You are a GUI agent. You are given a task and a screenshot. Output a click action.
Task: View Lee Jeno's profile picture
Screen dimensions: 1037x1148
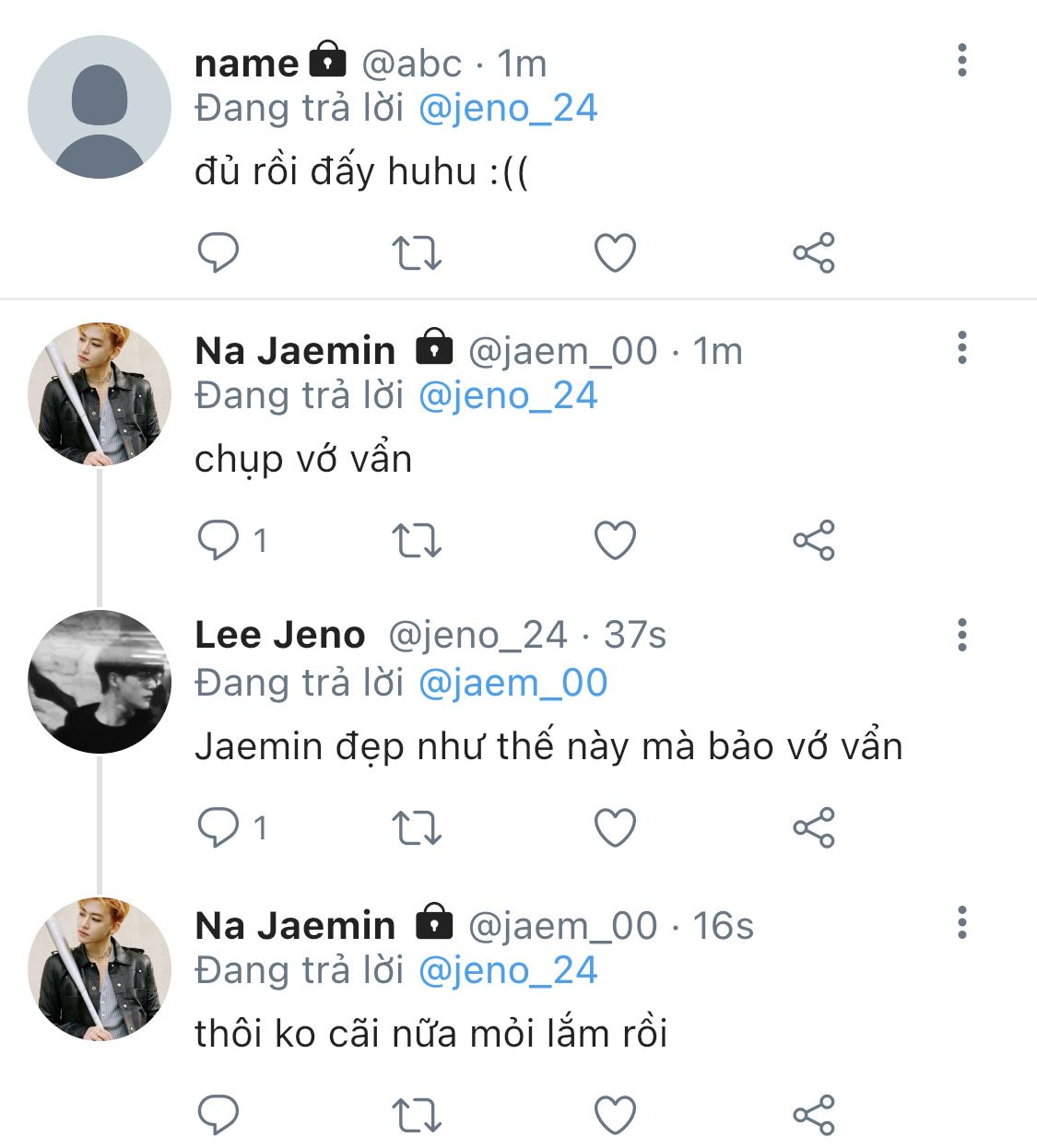(x=100, y=682)
